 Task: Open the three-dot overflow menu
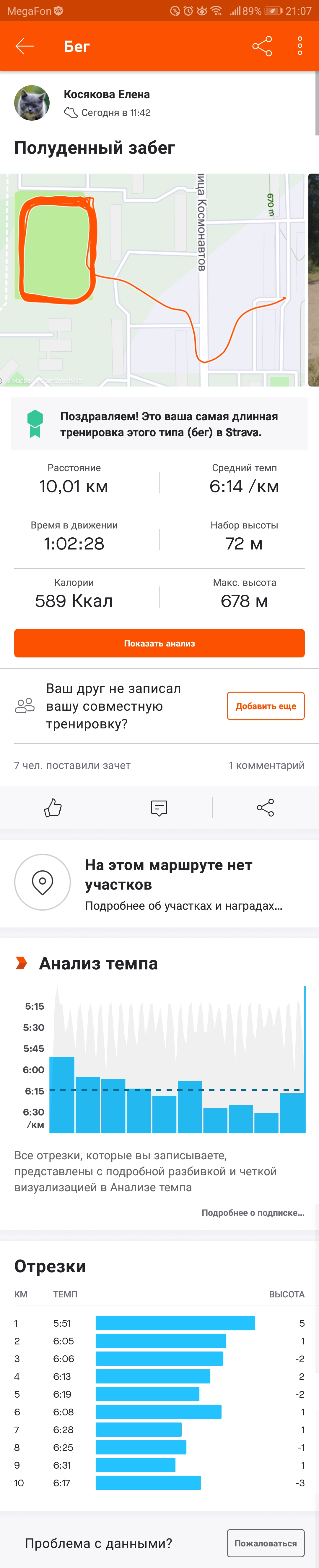point(300,46)
